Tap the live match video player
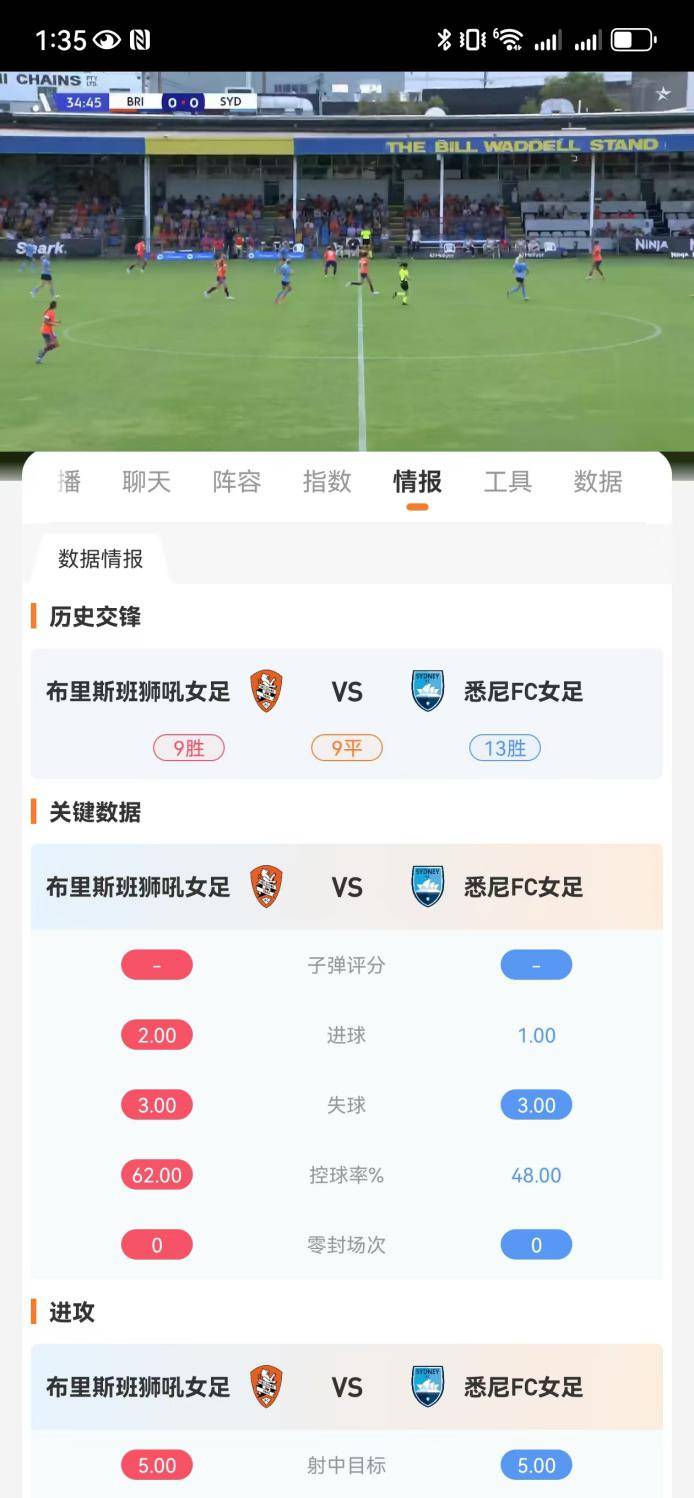Screen dimensions: 694x1498 click(347, 262)
